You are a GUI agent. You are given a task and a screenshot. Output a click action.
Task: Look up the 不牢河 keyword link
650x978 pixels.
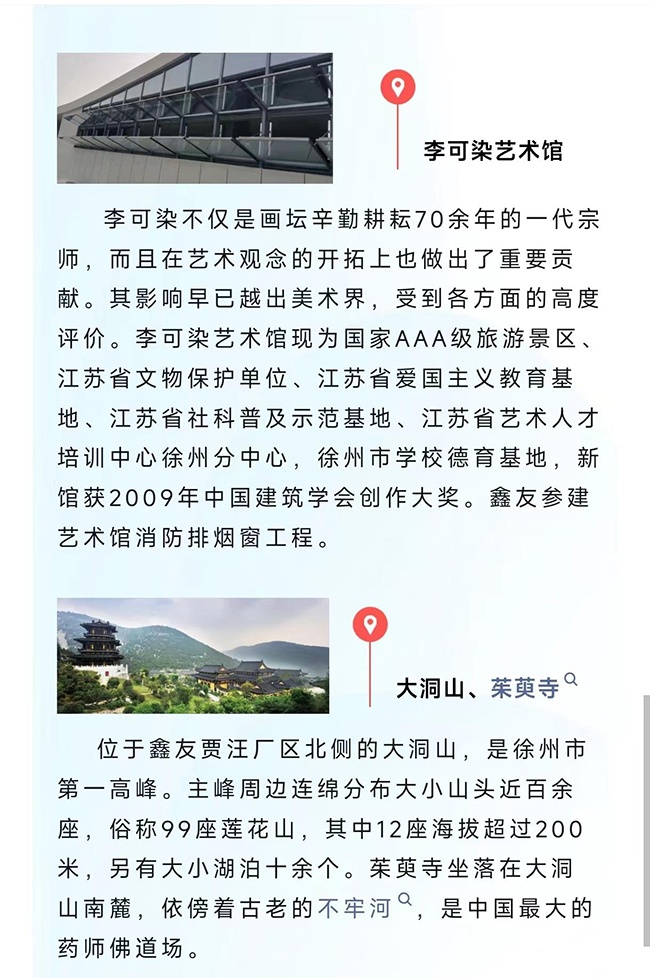point(355,908)
